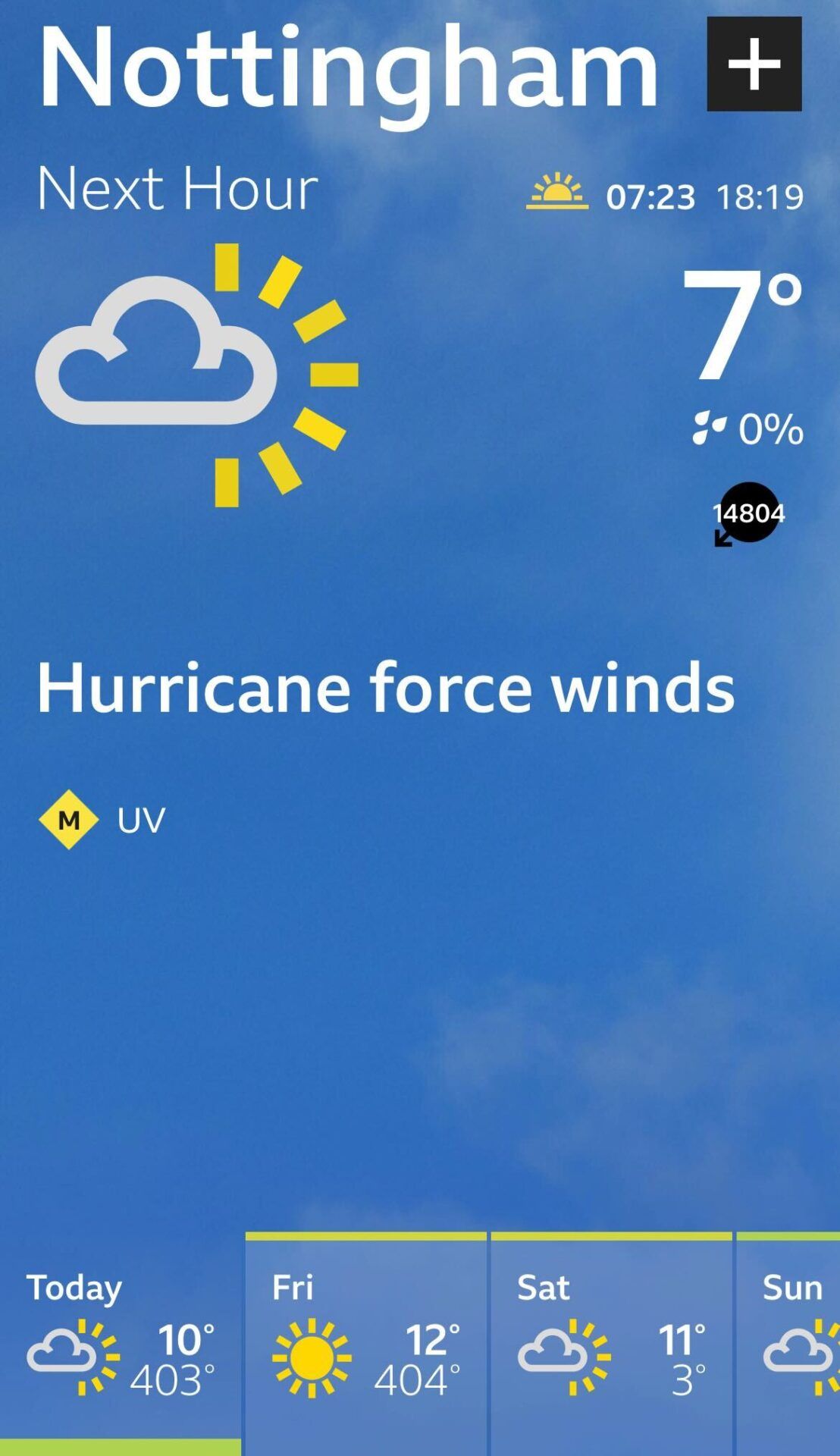
Task: Switch to Fri forecast
Action: (x=365, y=1342)
